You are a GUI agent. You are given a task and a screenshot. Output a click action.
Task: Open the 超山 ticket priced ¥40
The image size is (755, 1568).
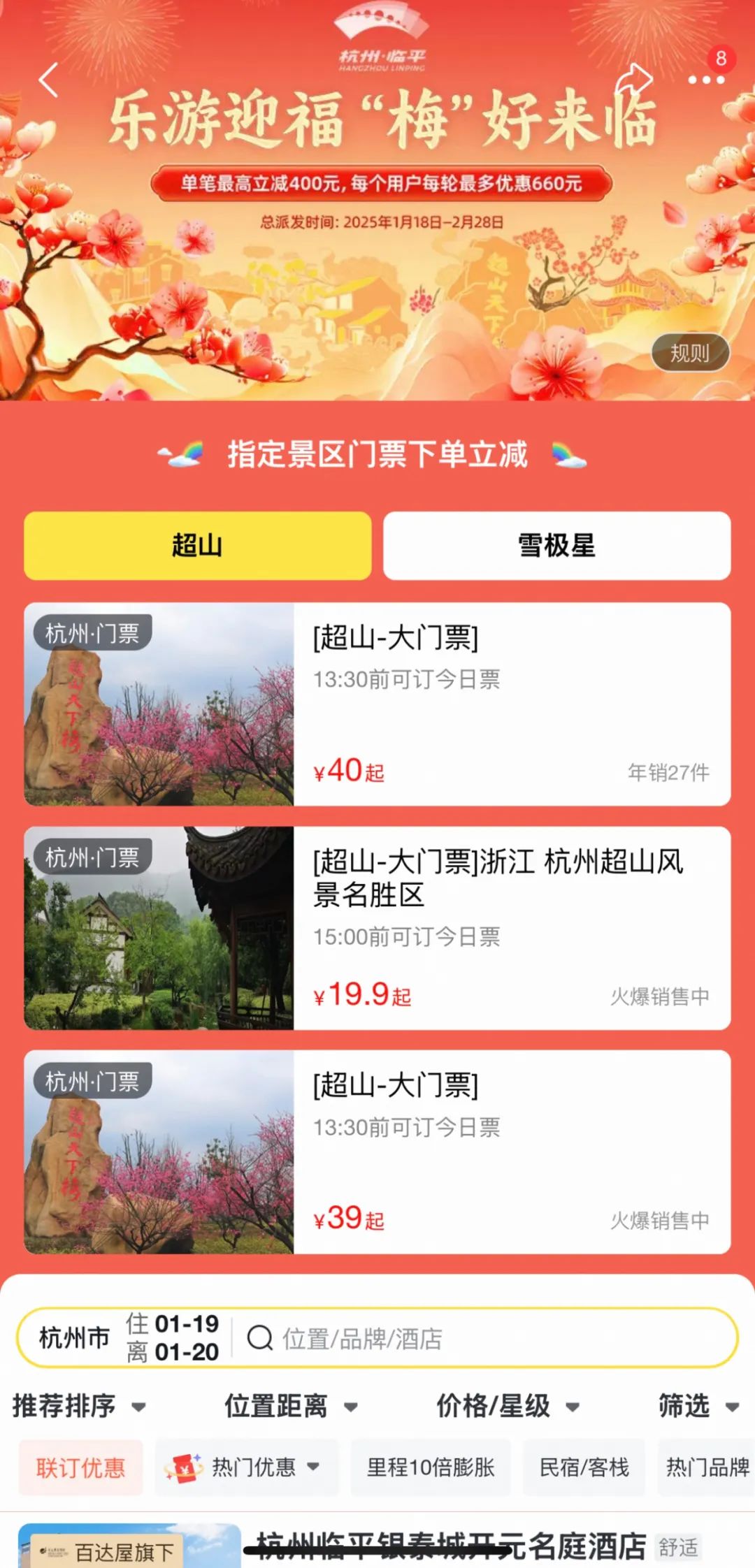377,704
